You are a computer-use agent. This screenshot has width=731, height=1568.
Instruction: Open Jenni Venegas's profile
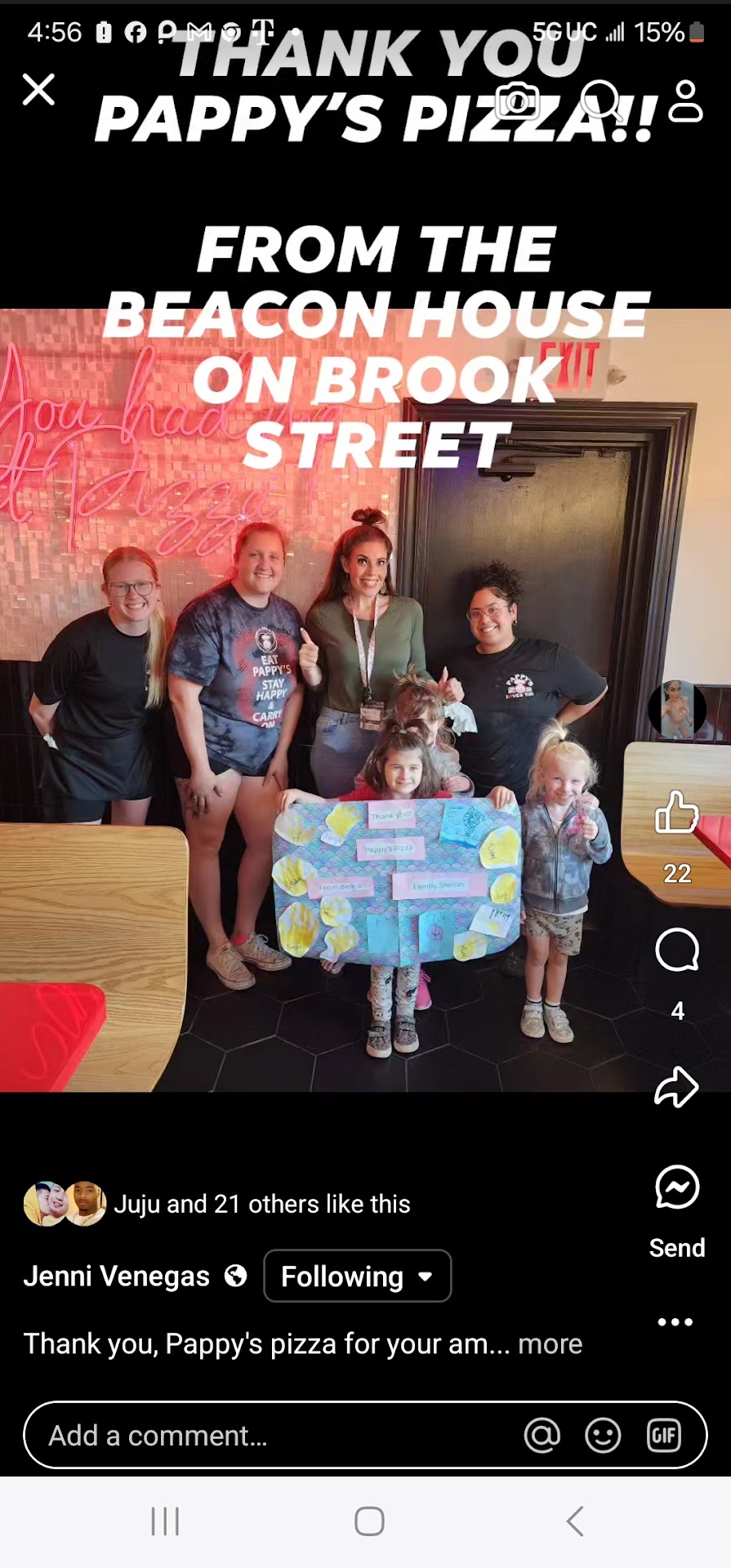116,1276
